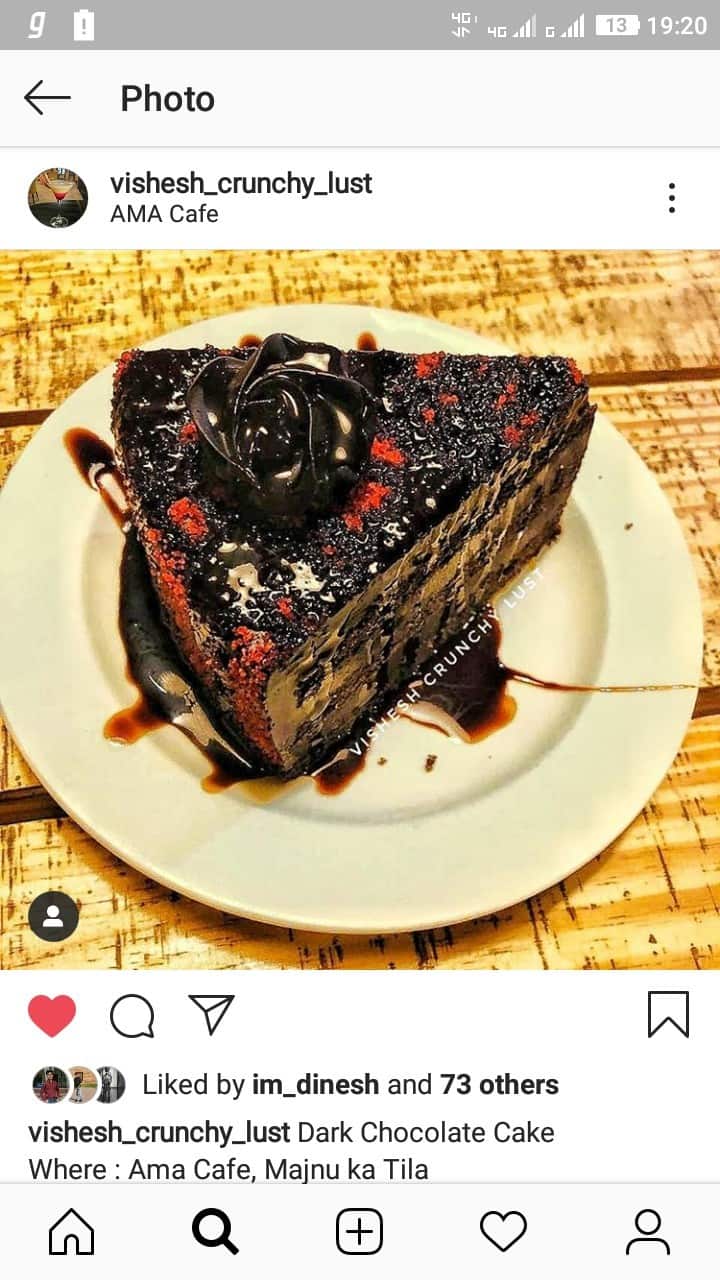720x1280 pixels.
Task: Switch to your Profile tab
Action: tap(648, 1232)
